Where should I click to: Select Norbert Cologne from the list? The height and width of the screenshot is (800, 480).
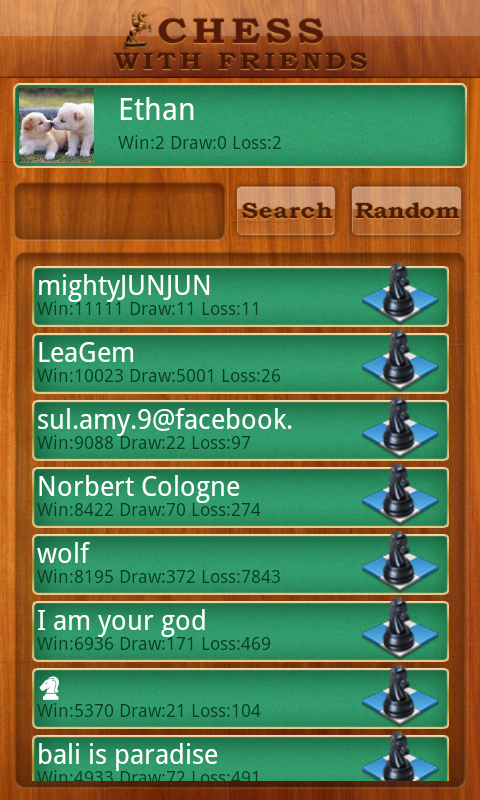coord(240,497)
